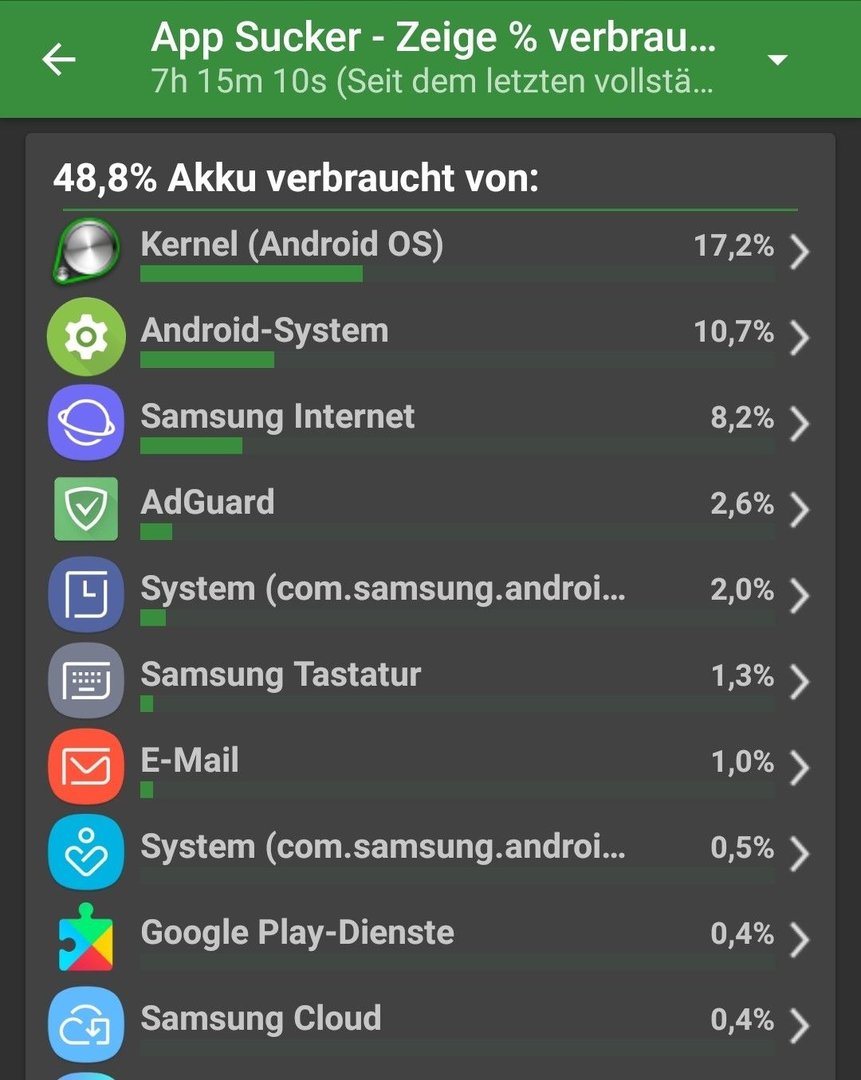Select the System entry with 2,0% usage
Image resolution: width=861 pixels, height=1080 pixels.
(x=430, y=595)
